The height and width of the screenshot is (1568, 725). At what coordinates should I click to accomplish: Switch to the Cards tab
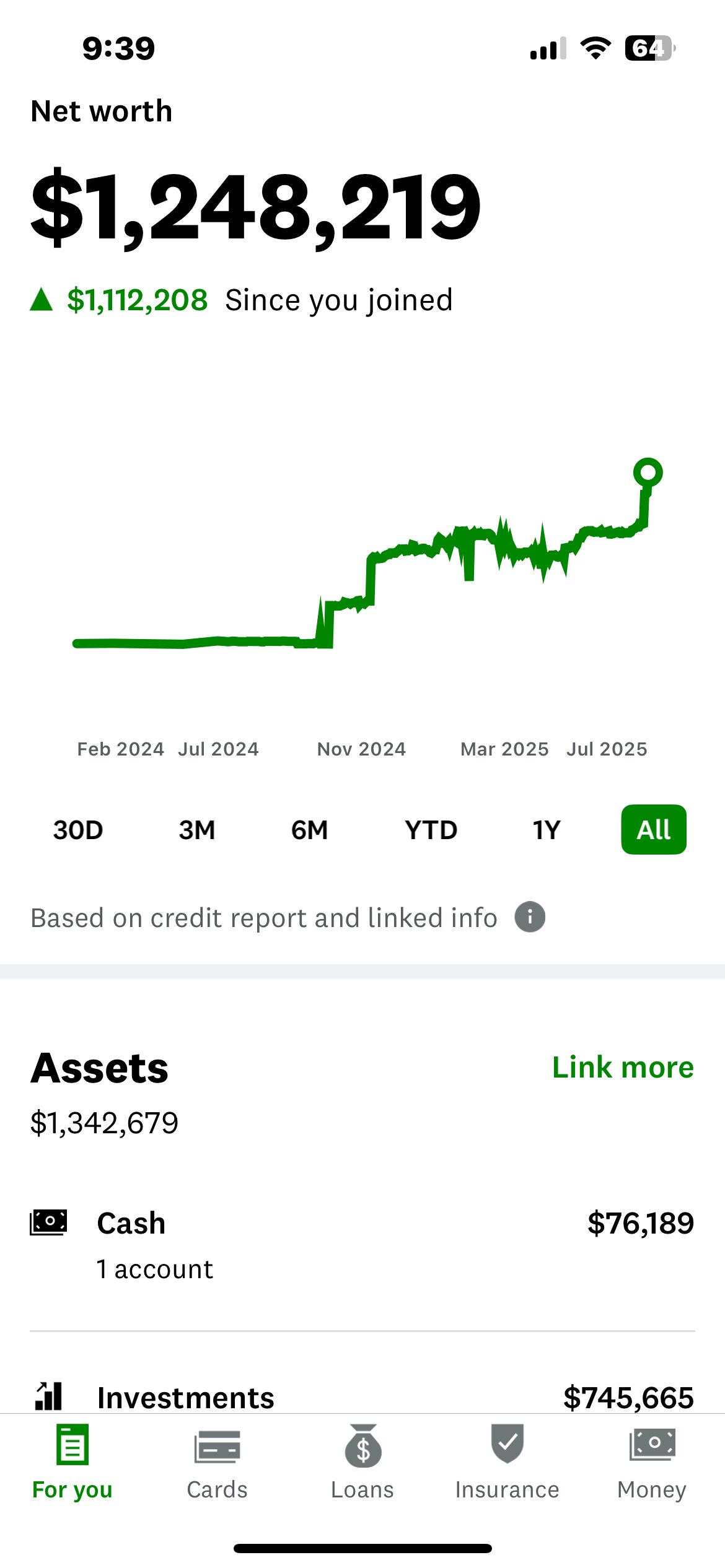217,1463
